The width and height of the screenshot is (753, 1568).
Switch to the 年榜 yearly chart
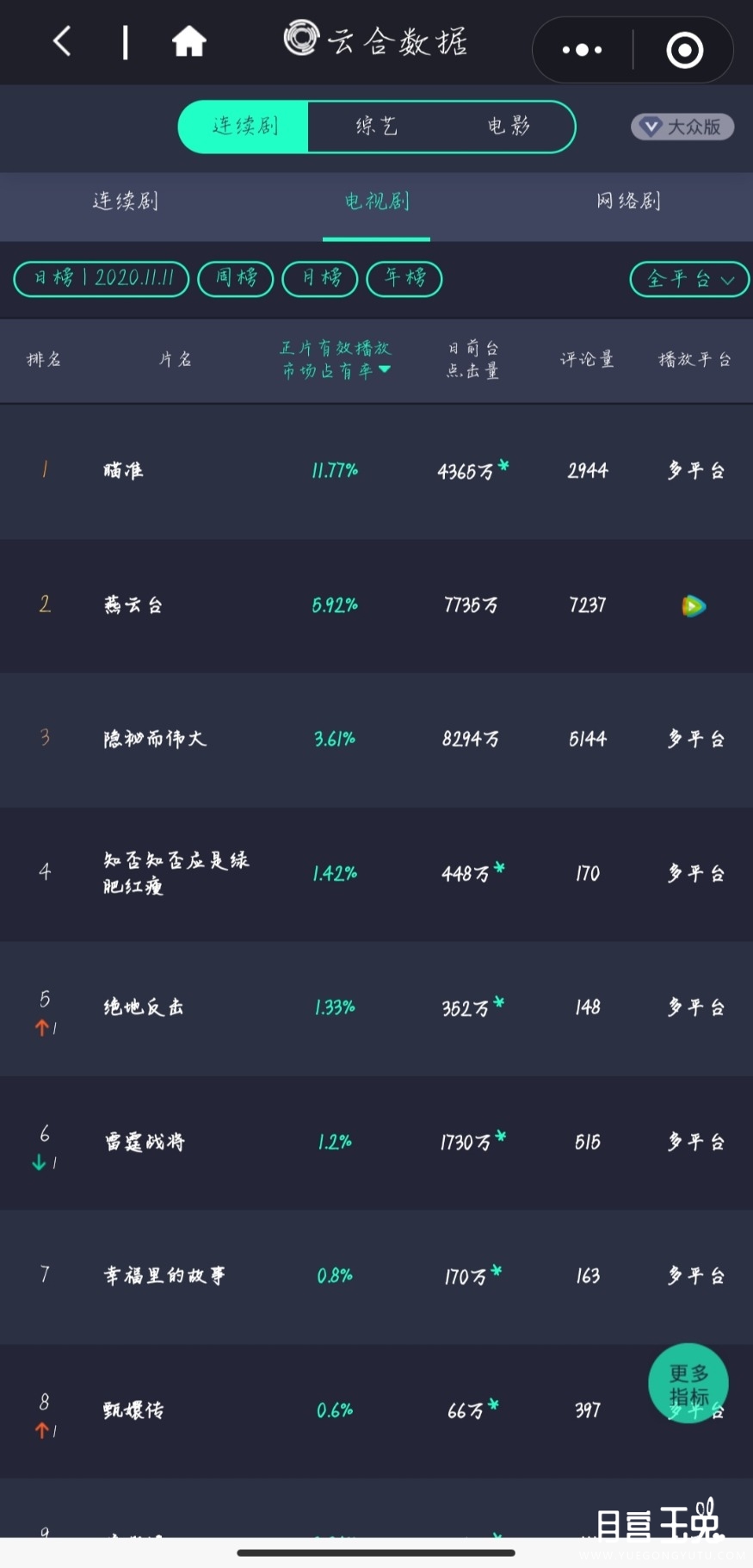pos(404,278)
